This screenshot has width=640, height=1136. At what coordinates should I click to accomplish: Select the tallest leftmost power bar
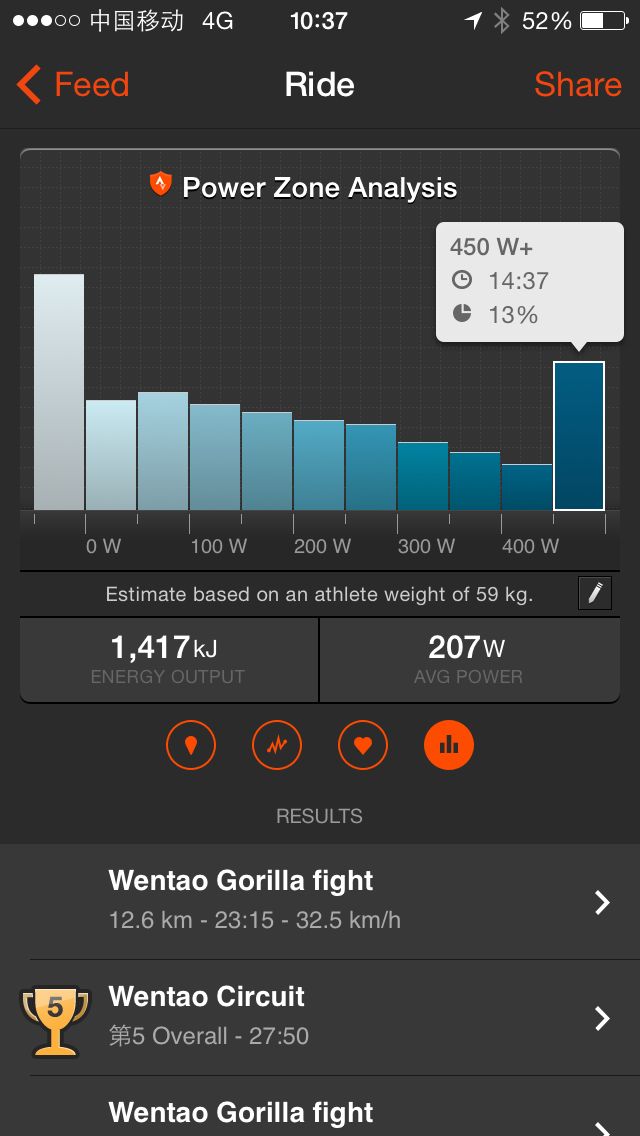point(59,392)
